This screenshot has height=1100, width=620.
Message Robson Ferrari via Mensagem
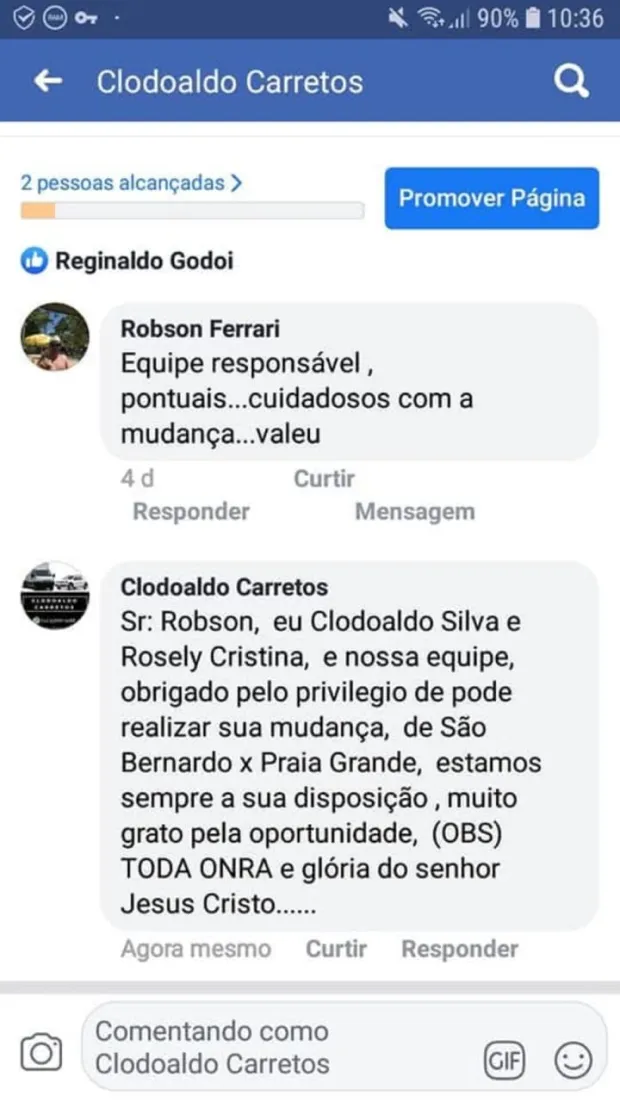click(x=414, y=512)
